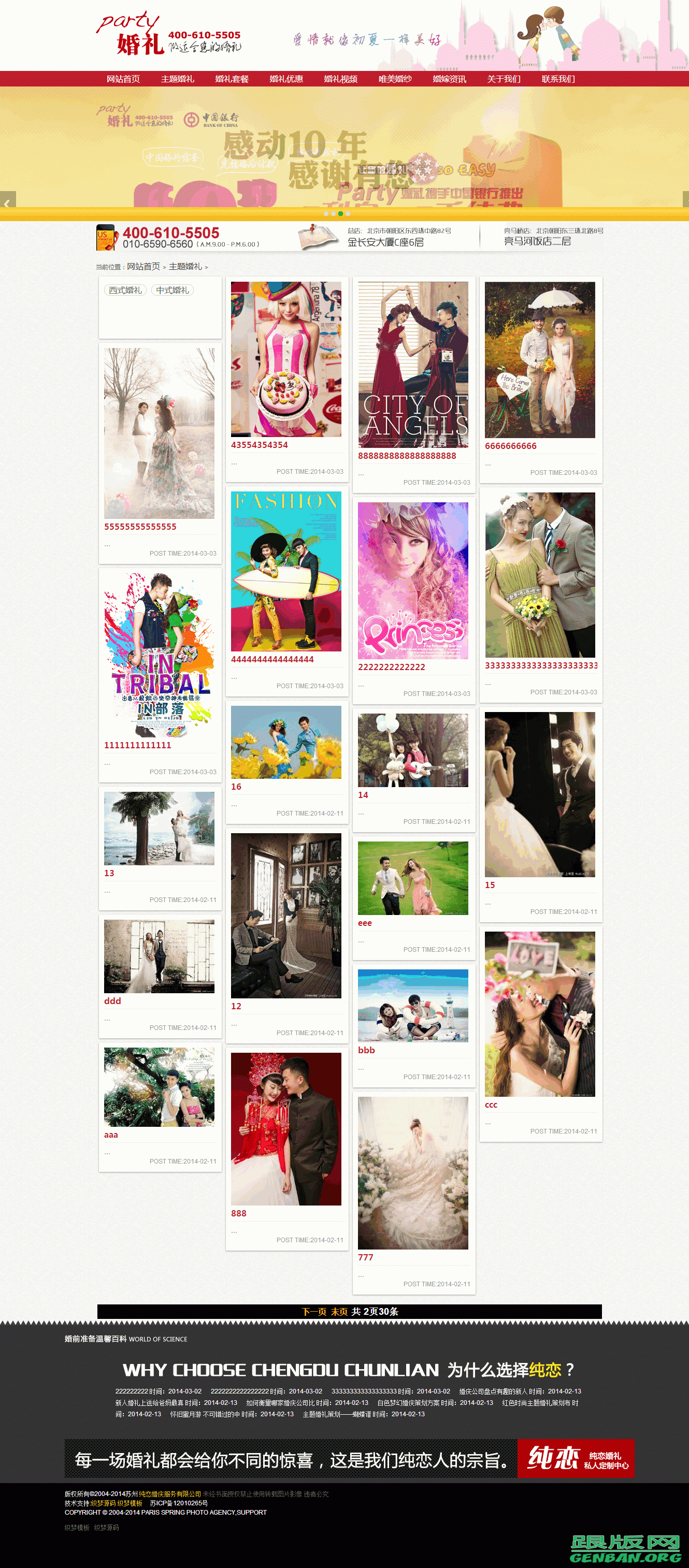Open 唯美婚纱 in the navigation bar
Screen dimensions: 689x1568
coord(395,79)
